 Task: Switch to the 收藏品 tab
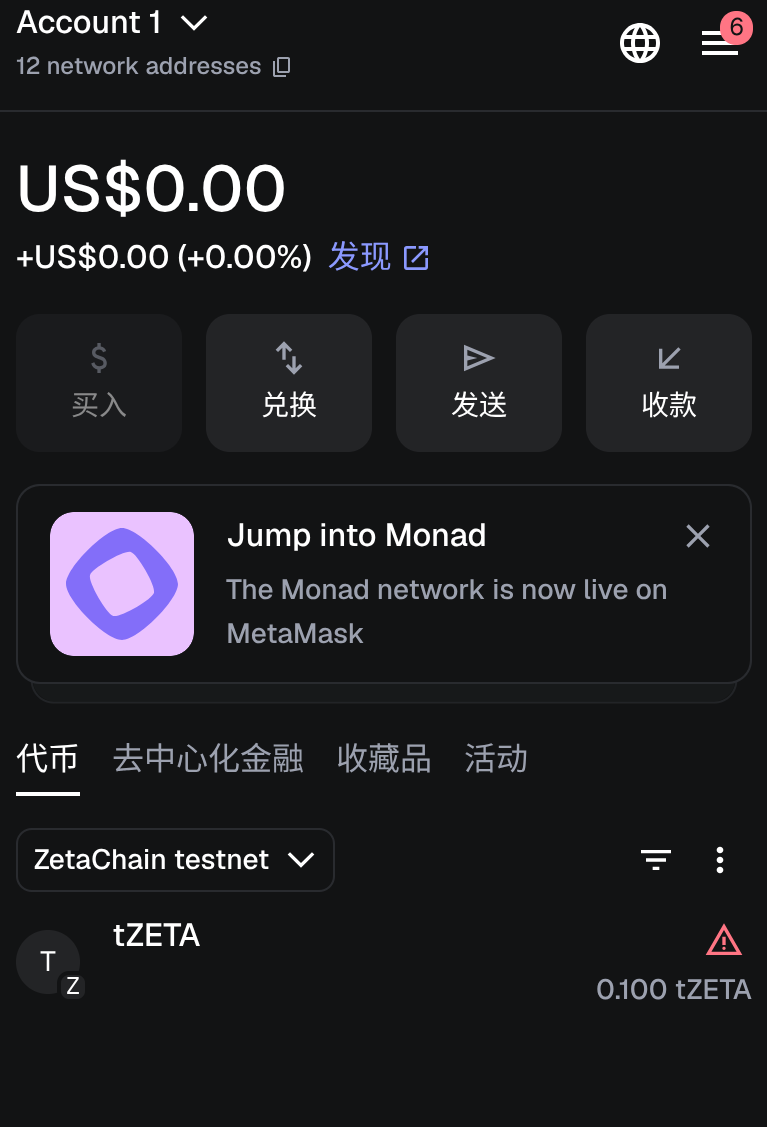tap(384, 759)
